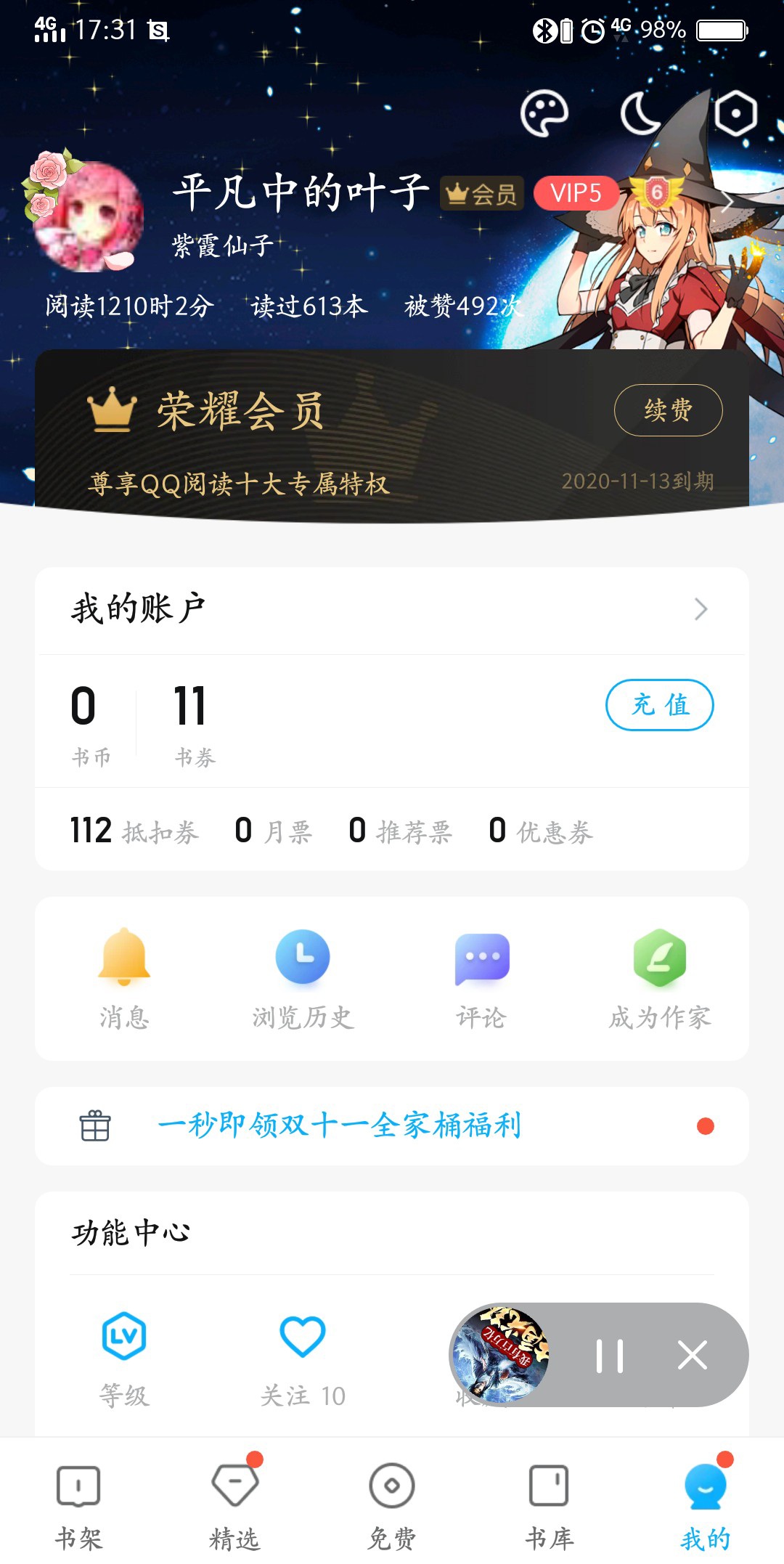Switch to the 书库 library tab
Viewport: 784px width, 1564px height.
pos(549,1507)
